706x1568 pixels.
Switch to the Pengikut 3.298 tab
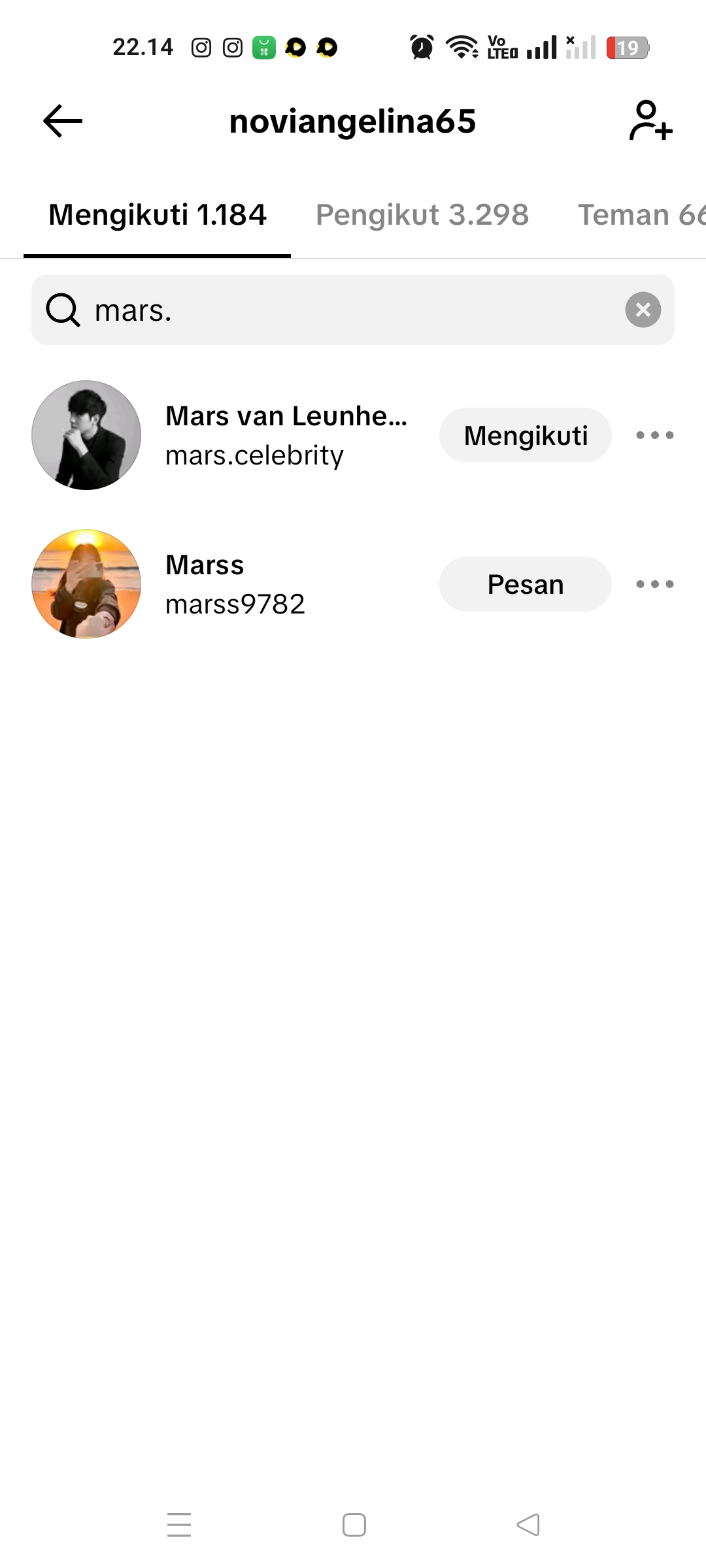(x=422, y=215)
